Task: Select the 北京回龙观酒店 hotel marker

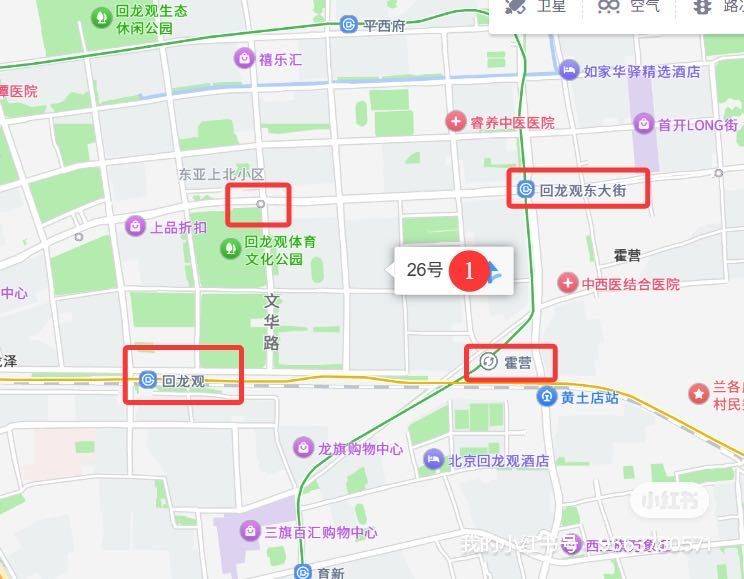Action: (x=433, y=460)
